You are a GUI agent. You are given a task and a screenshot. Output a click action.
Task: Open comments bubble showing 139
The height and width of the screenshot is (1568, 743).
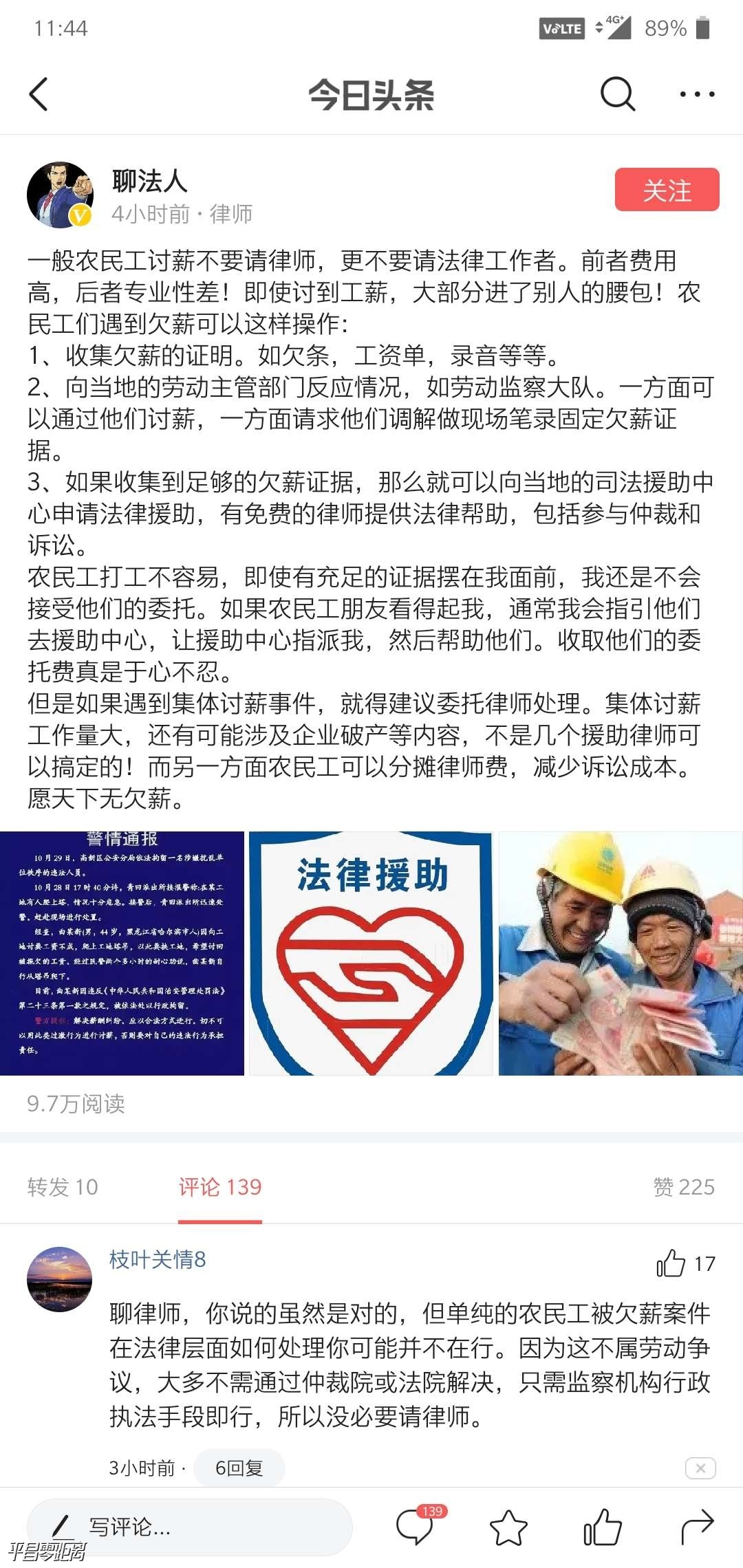click(416, 1527)
